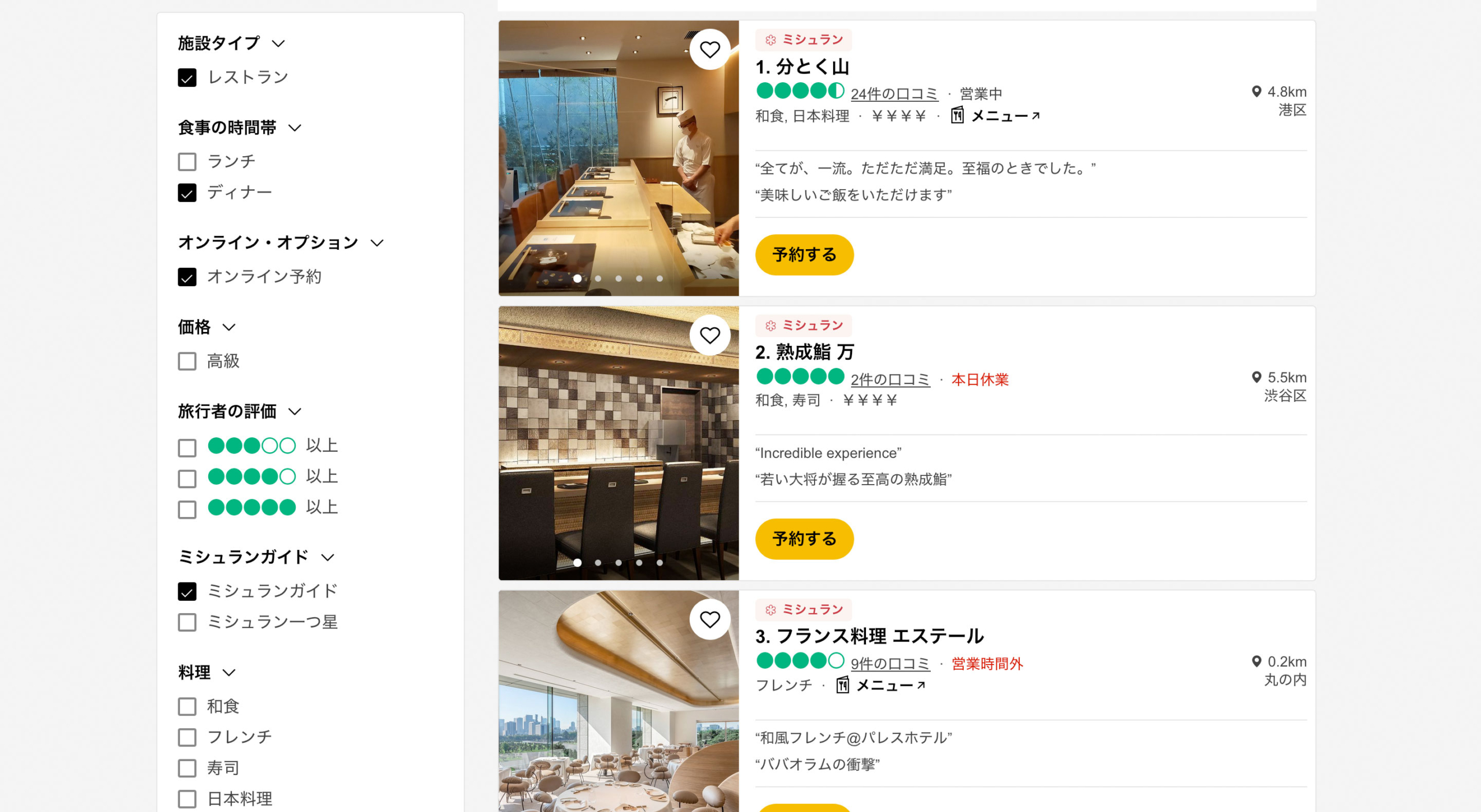Filter by 寿司 cuisine
Screen dimensions: 1481x812
coord(187,768)
